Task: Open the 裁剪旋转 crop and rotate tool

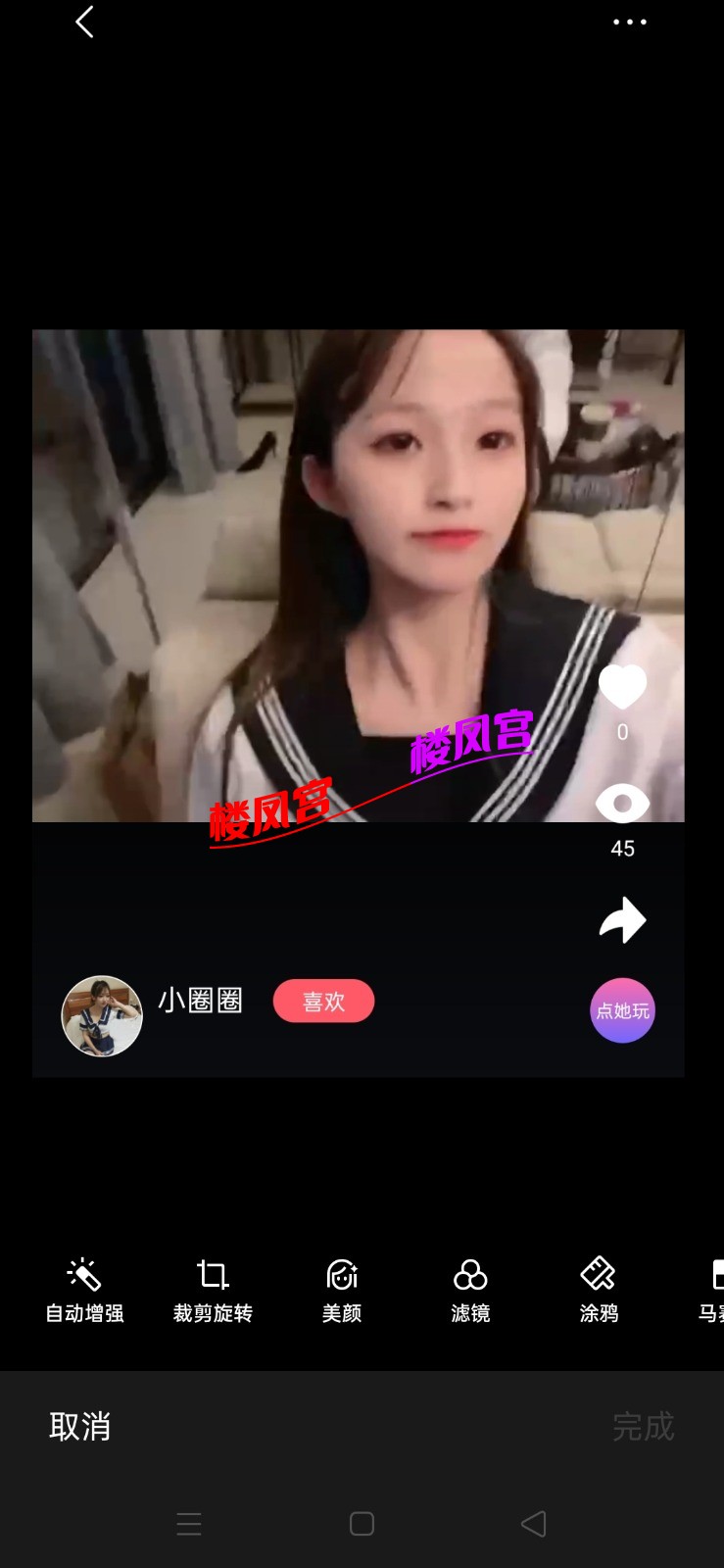Action: (213, 1291)
